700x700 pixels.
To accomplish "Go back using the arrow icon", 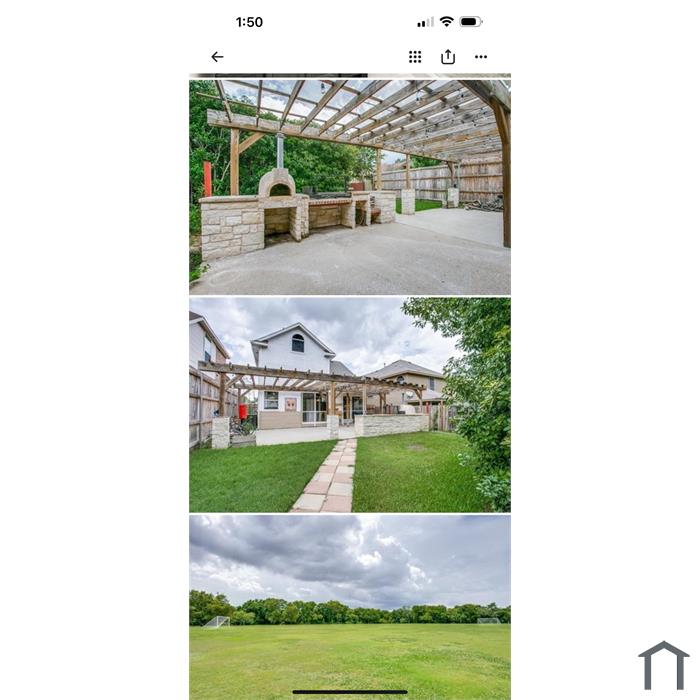I will point(217,57).
